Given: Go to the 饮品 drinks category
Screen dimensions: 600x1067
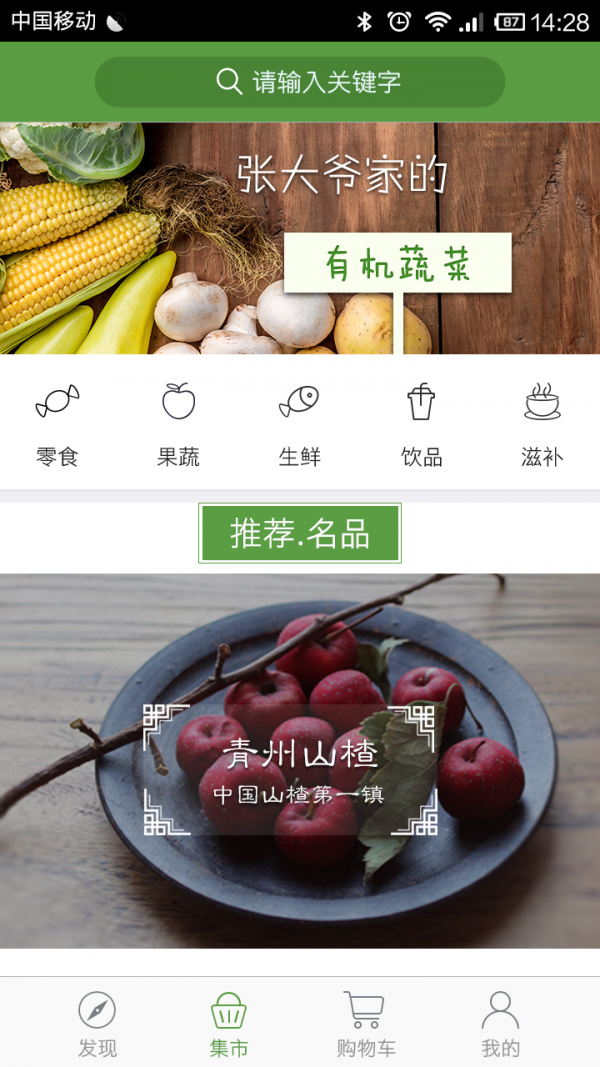Looking at the screenshot, I should tap(421, 424).
